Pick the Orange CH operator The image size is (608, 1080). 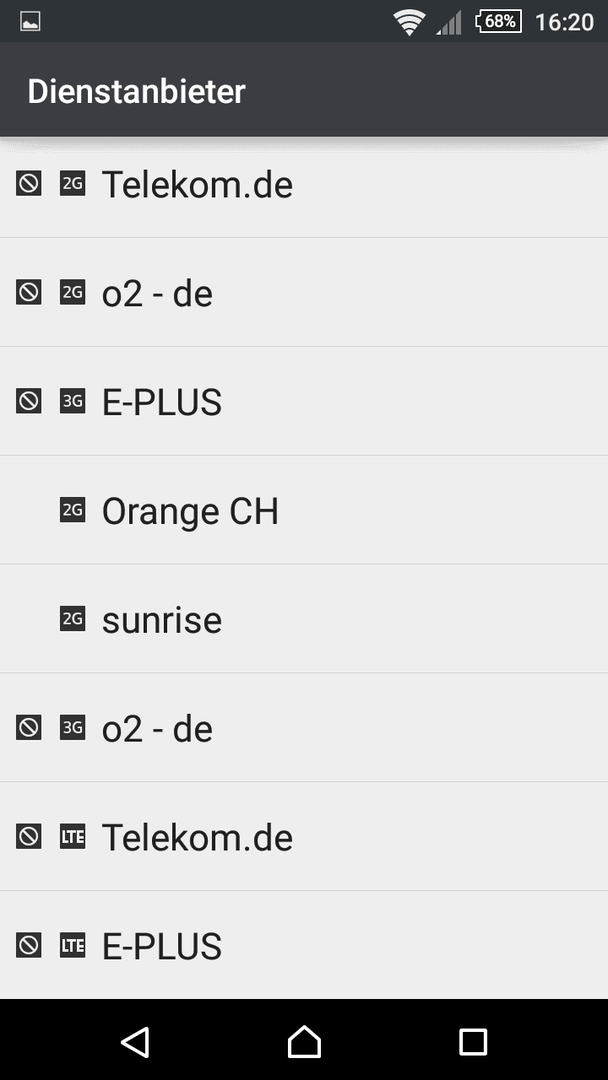point(304,510)
